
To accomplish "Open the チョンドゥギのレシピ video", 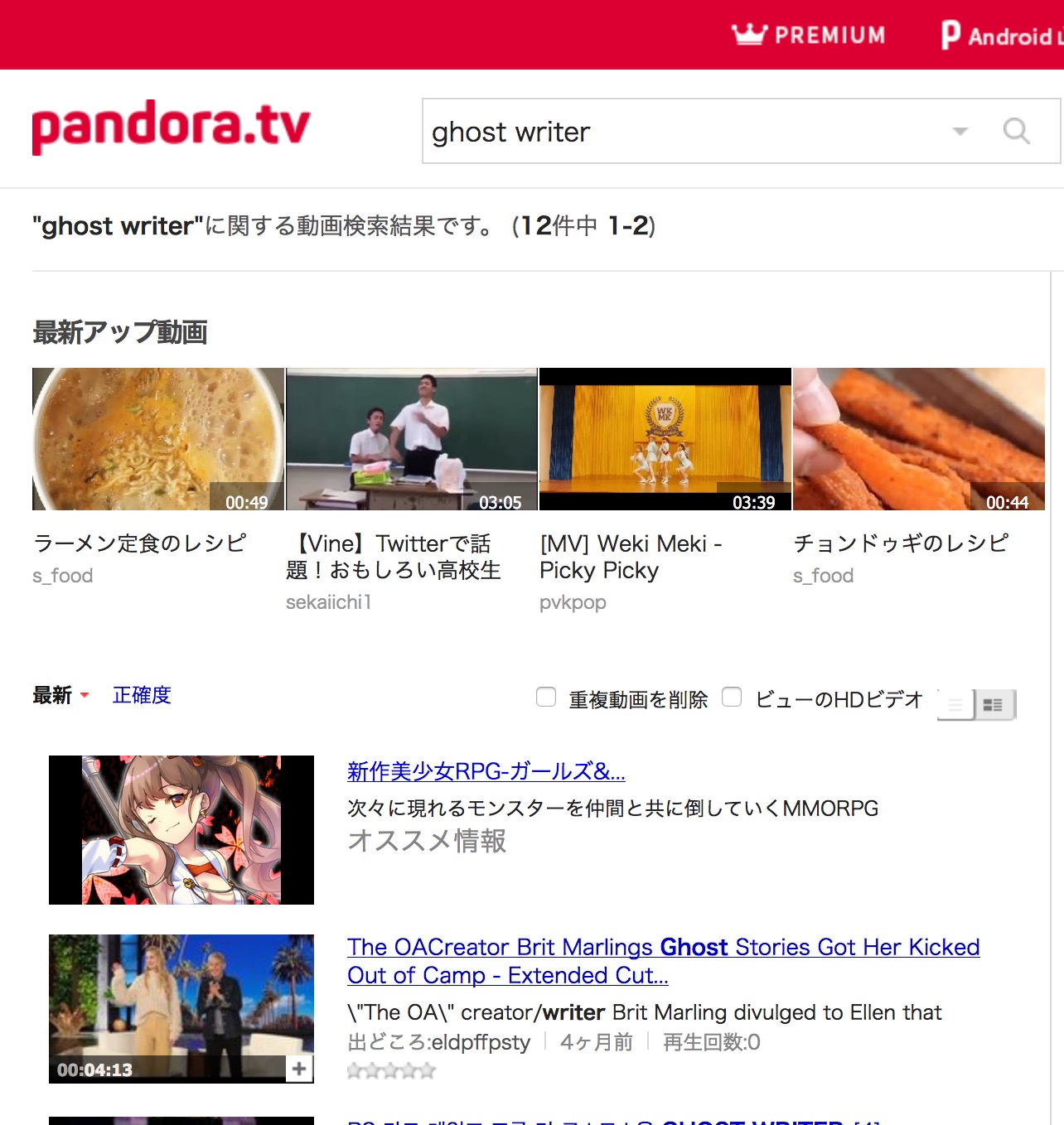I will click(918, 439).
